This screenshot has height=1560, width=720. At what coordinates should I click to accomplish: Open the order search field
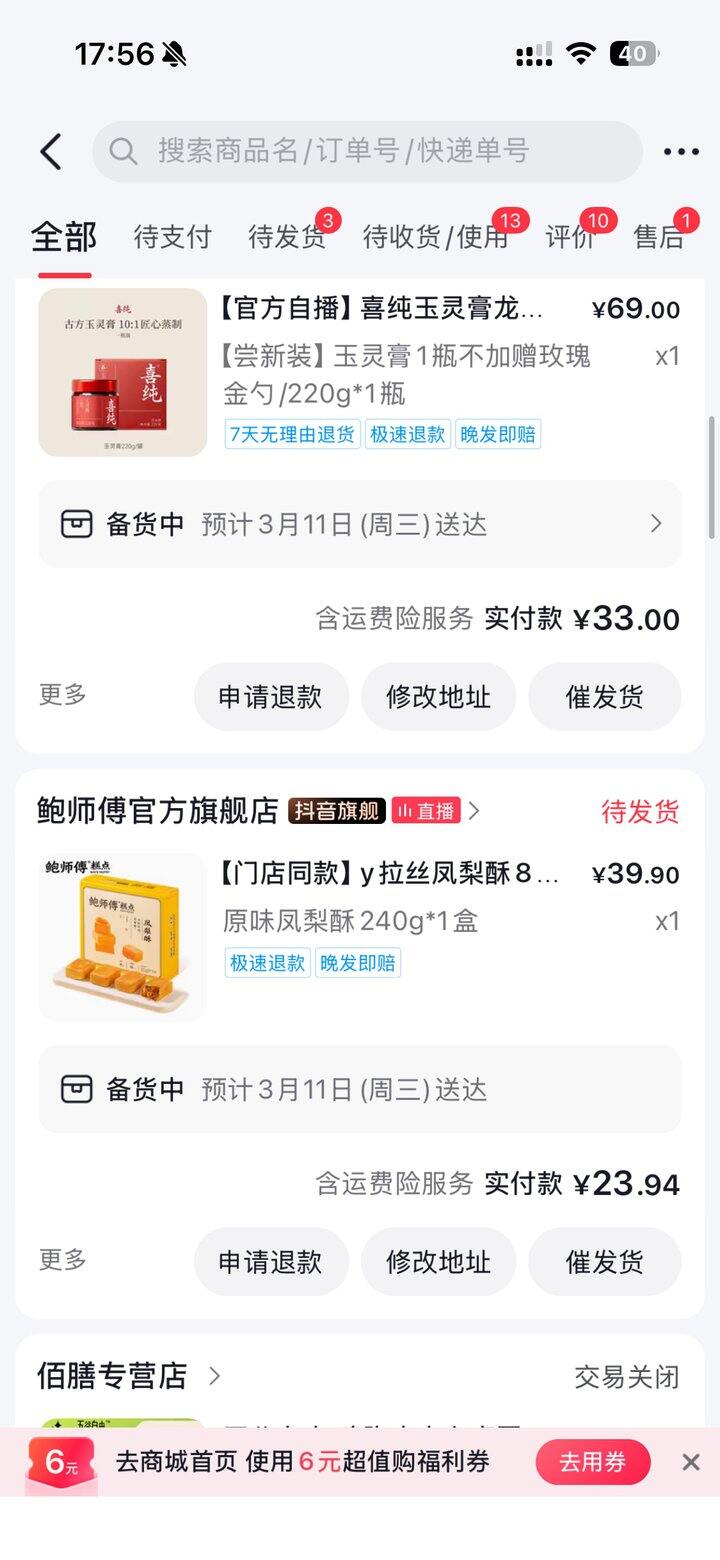pyautogui.click(x=367, y=152)
